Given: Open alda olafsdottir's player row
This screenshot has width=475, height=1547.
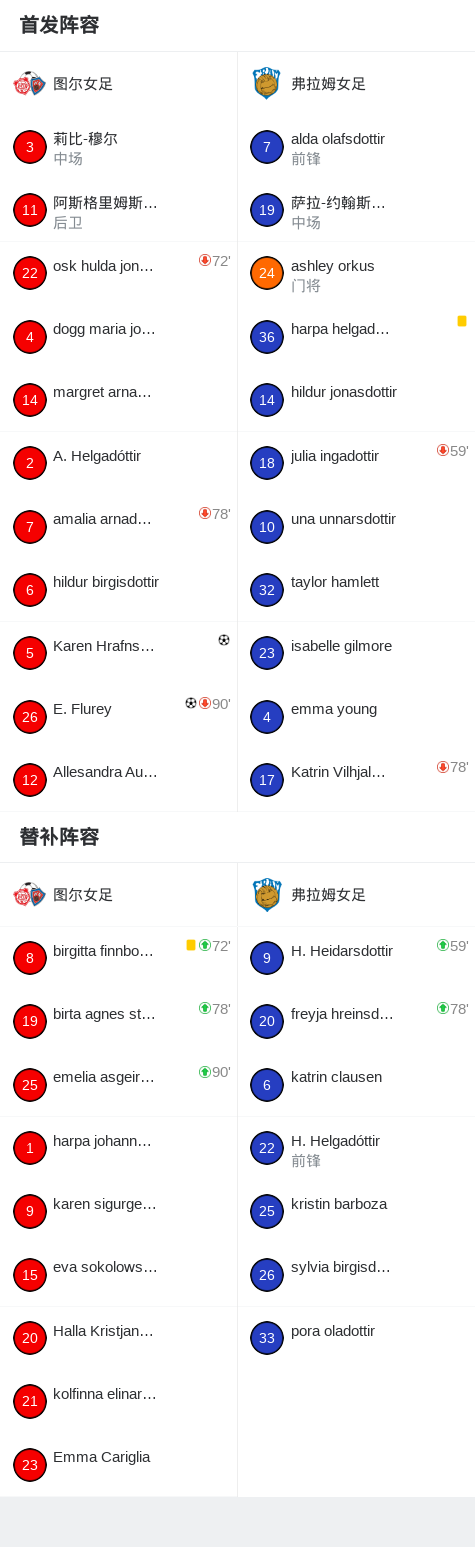Looking at the screenshot, I should 356,147.
